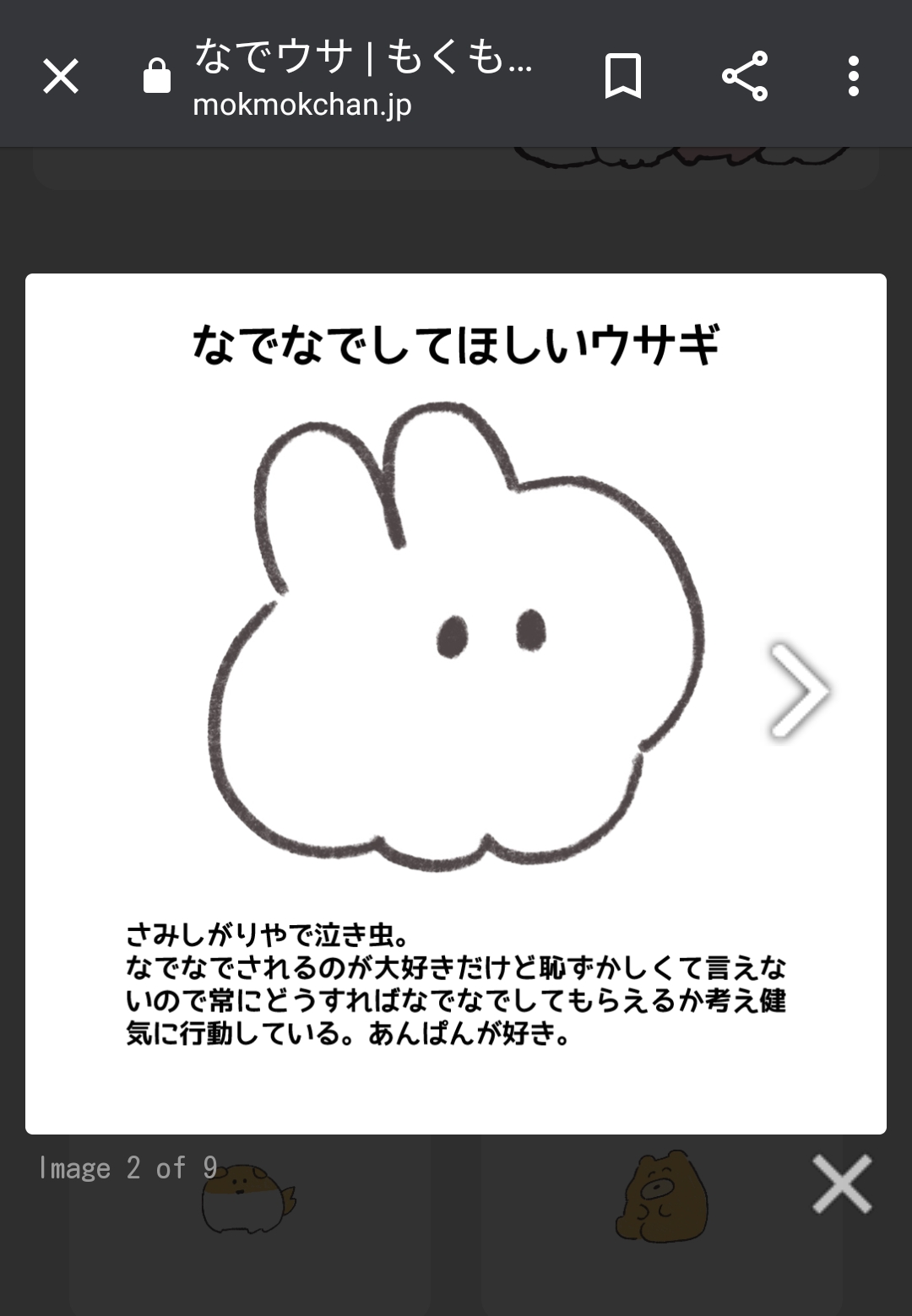Close the browser custom tab

coord(61,77)
